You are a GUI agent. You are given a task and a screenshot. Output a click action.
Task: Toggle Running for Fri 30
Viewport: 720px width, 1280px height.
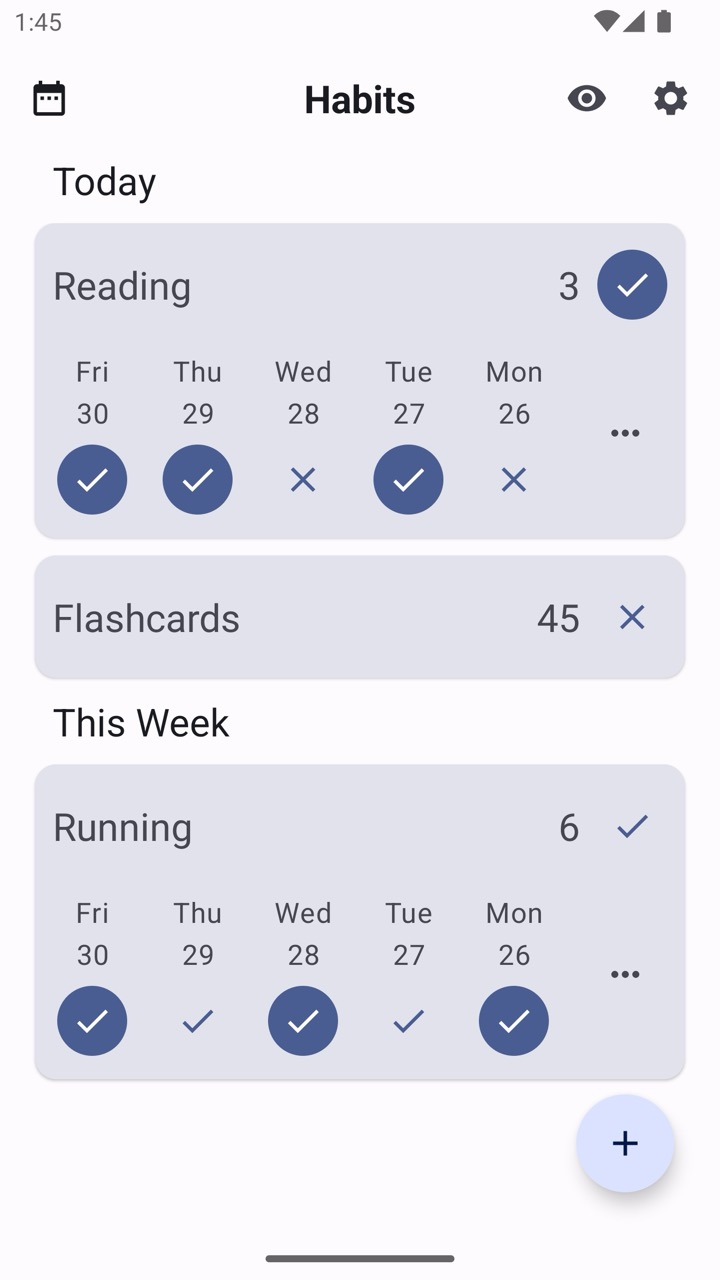click(x=92, y=1020)
